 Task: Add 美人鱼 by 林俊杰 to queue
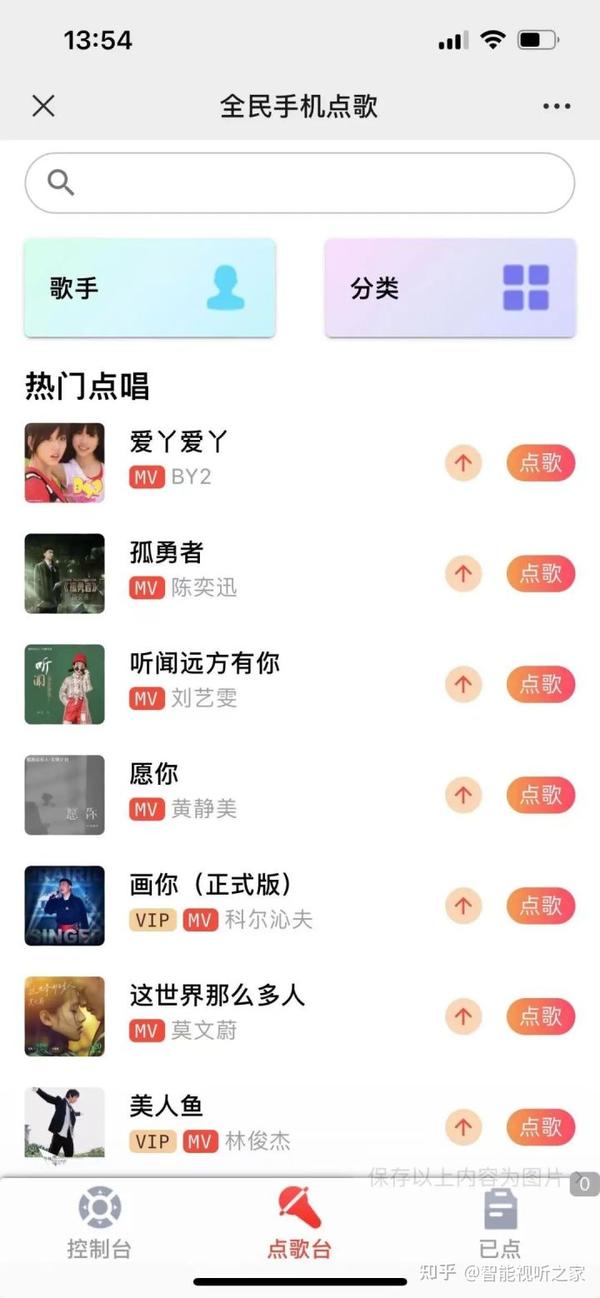(x=541, y=1127)
